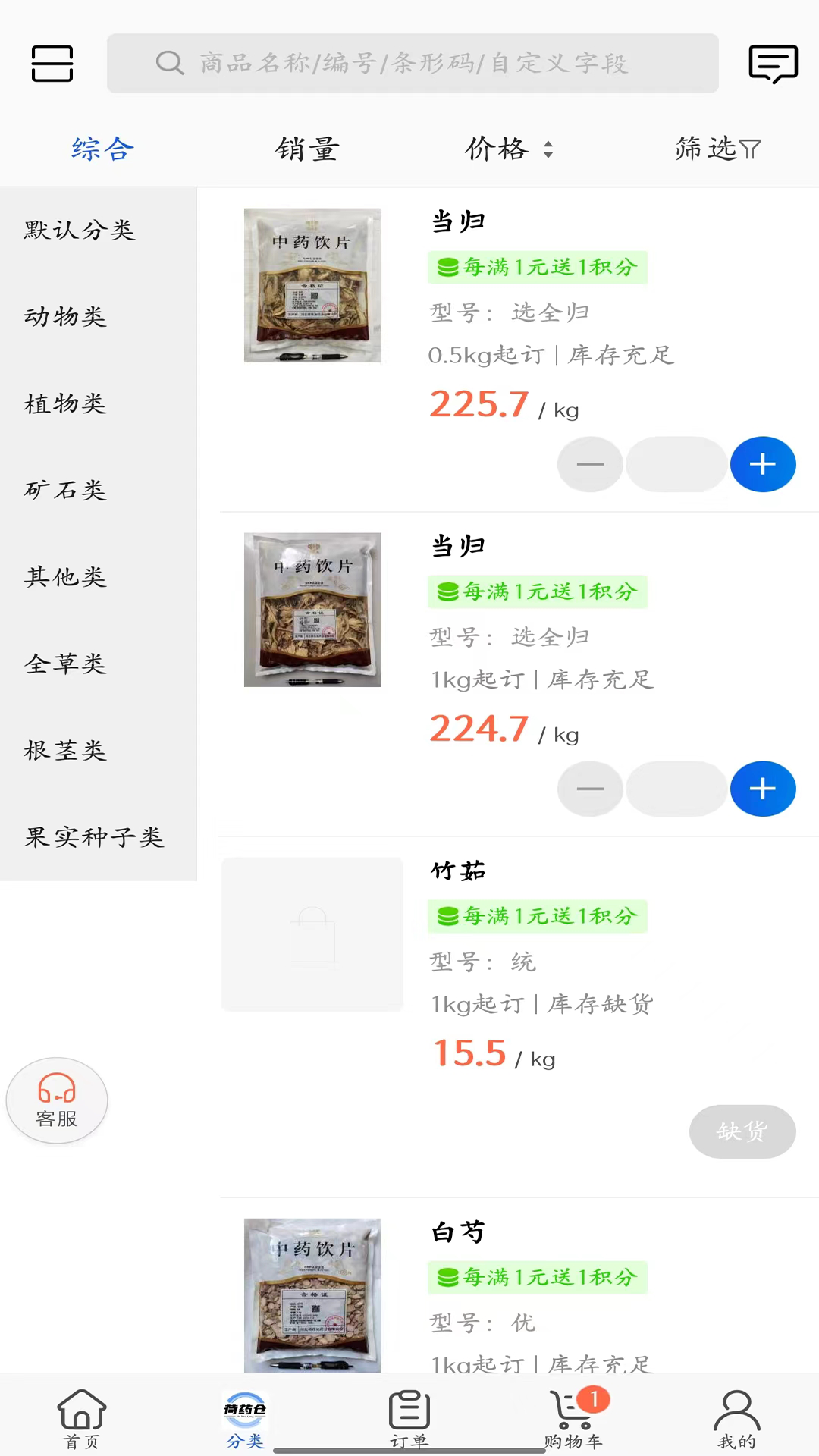Sort products by 价格
Screen dimensions: 819x1456
[x=508, y=149]
